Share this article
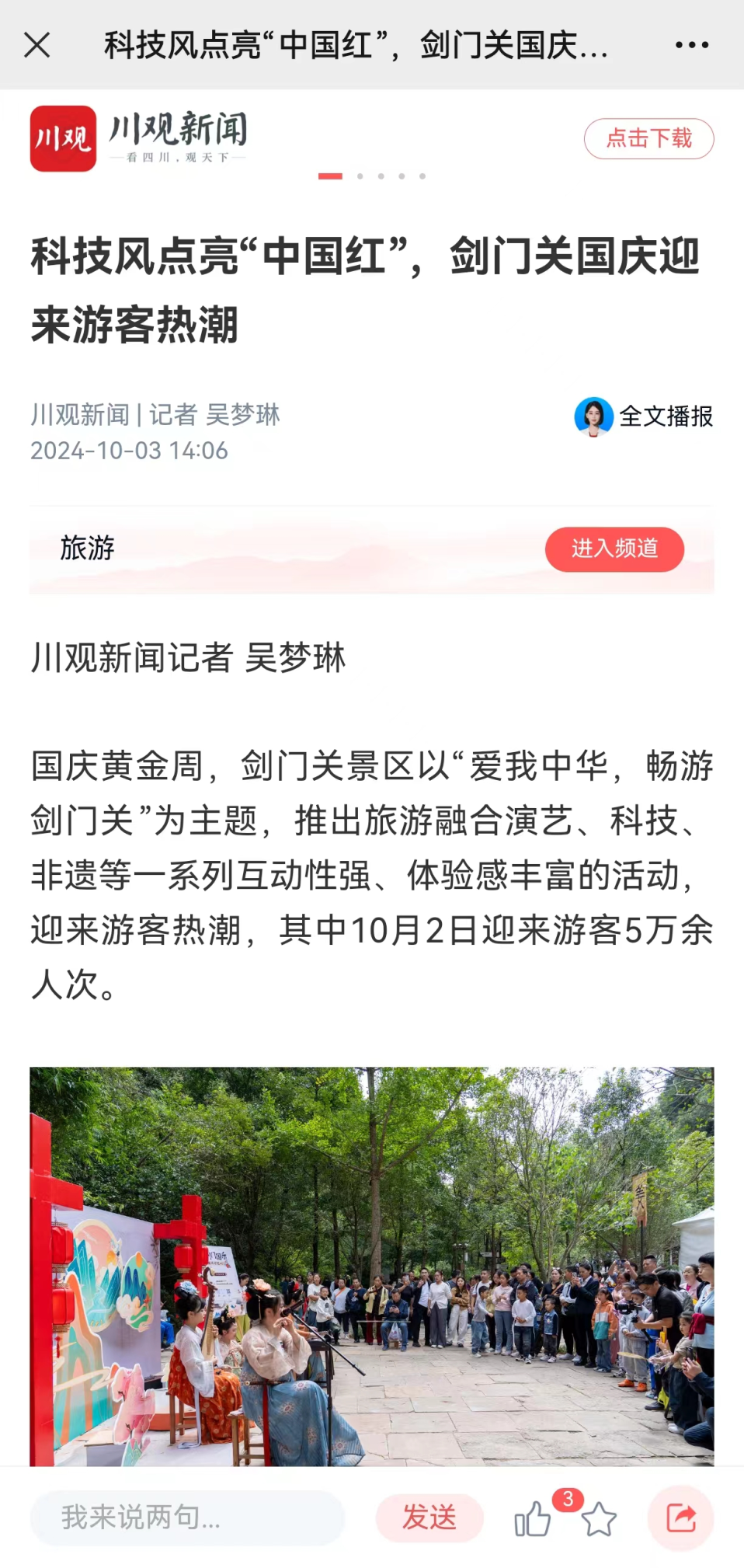Screen dimensions: 744x1568 click(680, 1517)
